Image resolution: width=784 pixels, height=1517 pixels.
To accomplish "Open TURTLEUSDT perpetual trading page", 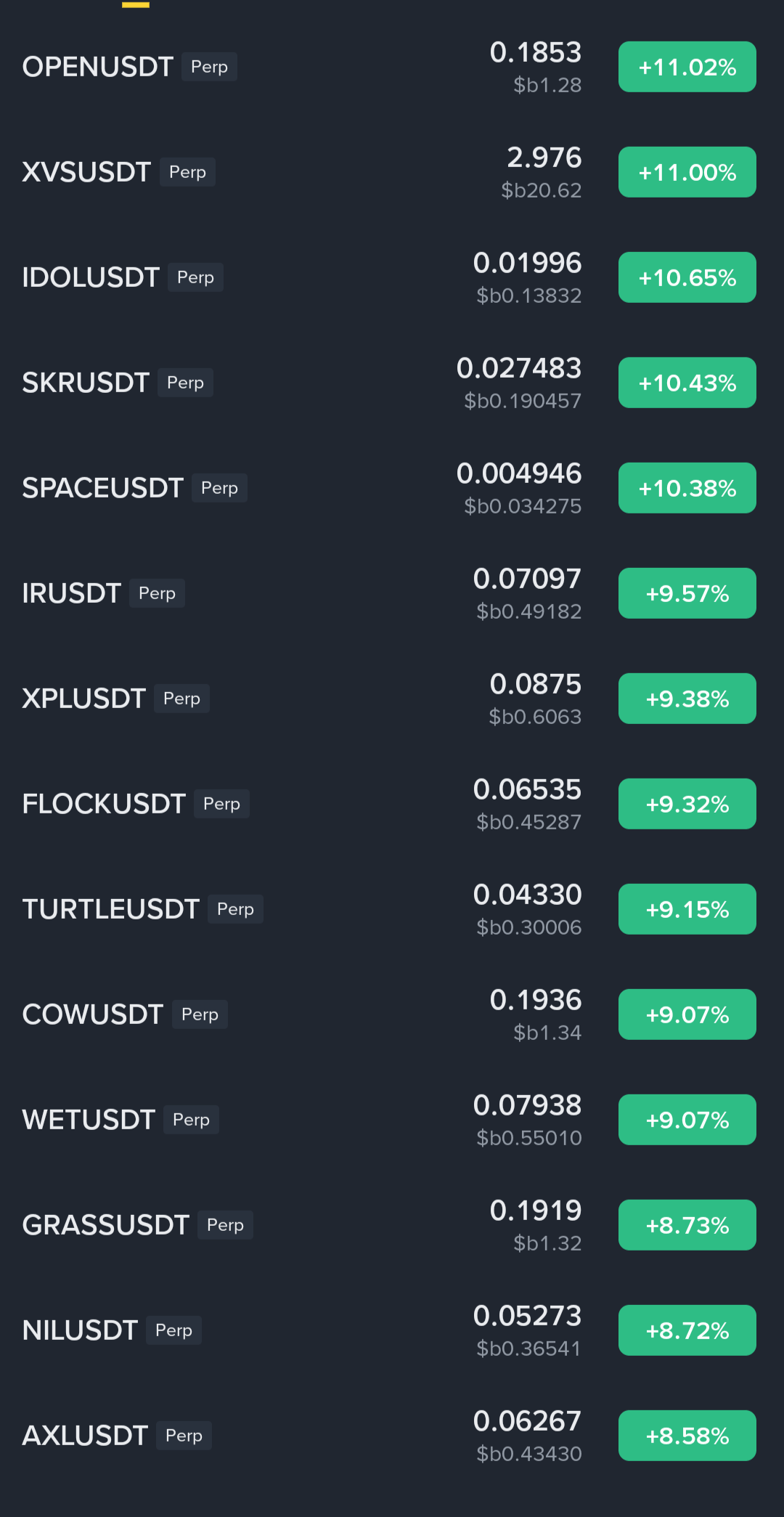I will (x=110, y=909).
